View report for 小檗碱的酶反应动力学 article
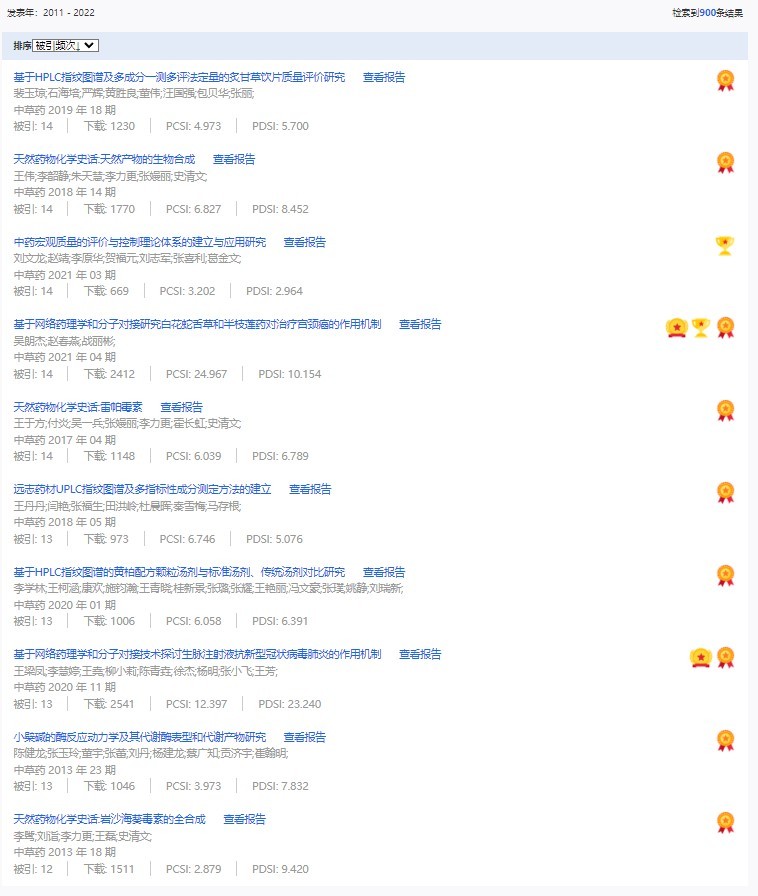 coord(304,737)
